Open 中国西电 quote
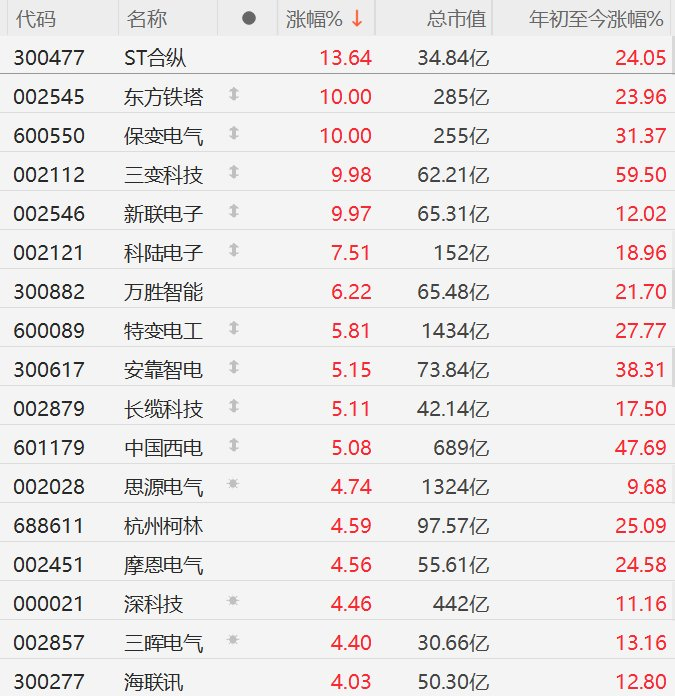The width and height of the screenshot is (675, 696). tap(337, 448)
